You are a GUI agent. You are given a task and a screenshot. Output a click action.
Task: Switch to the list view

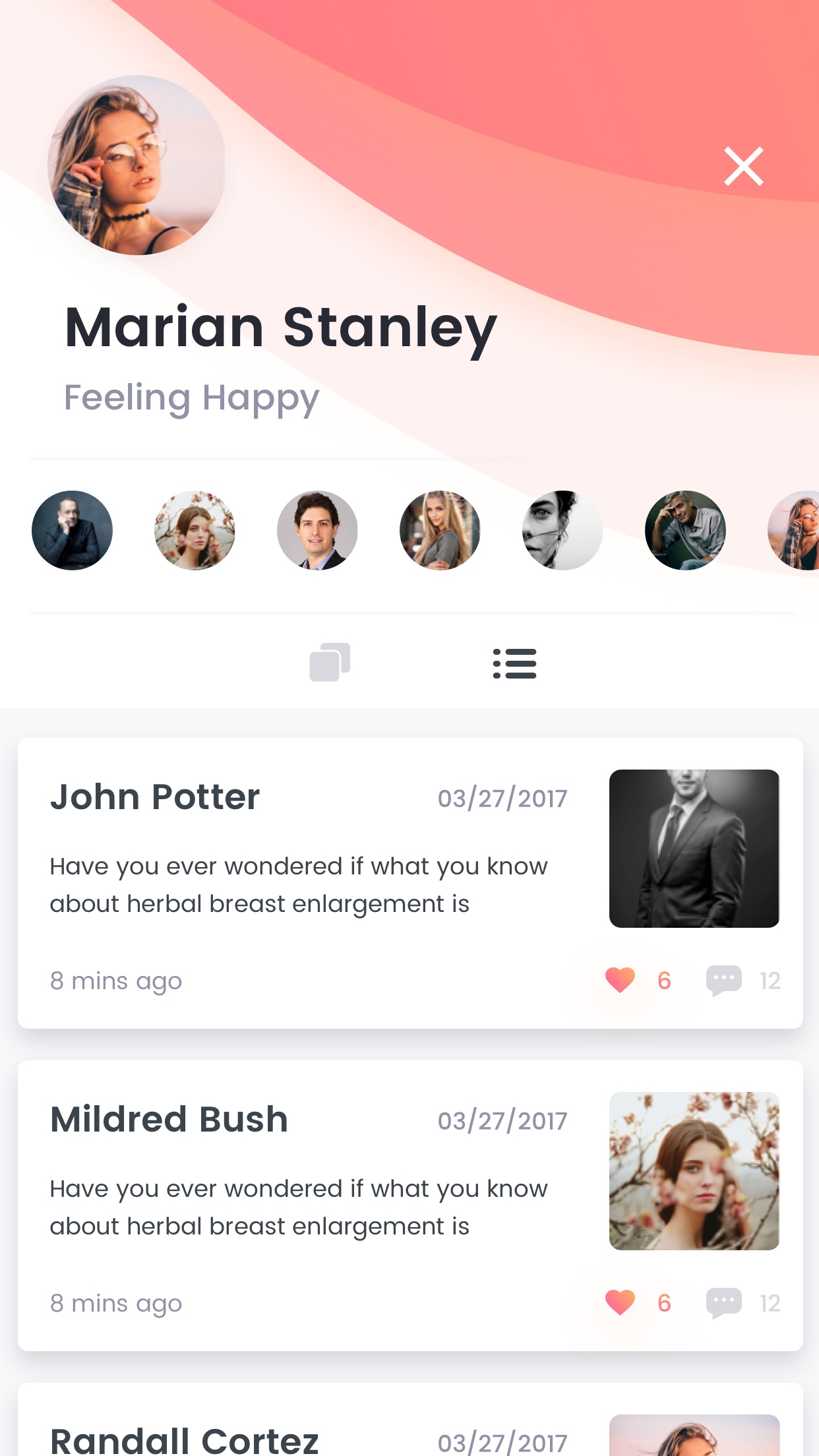tap(514, 663)
